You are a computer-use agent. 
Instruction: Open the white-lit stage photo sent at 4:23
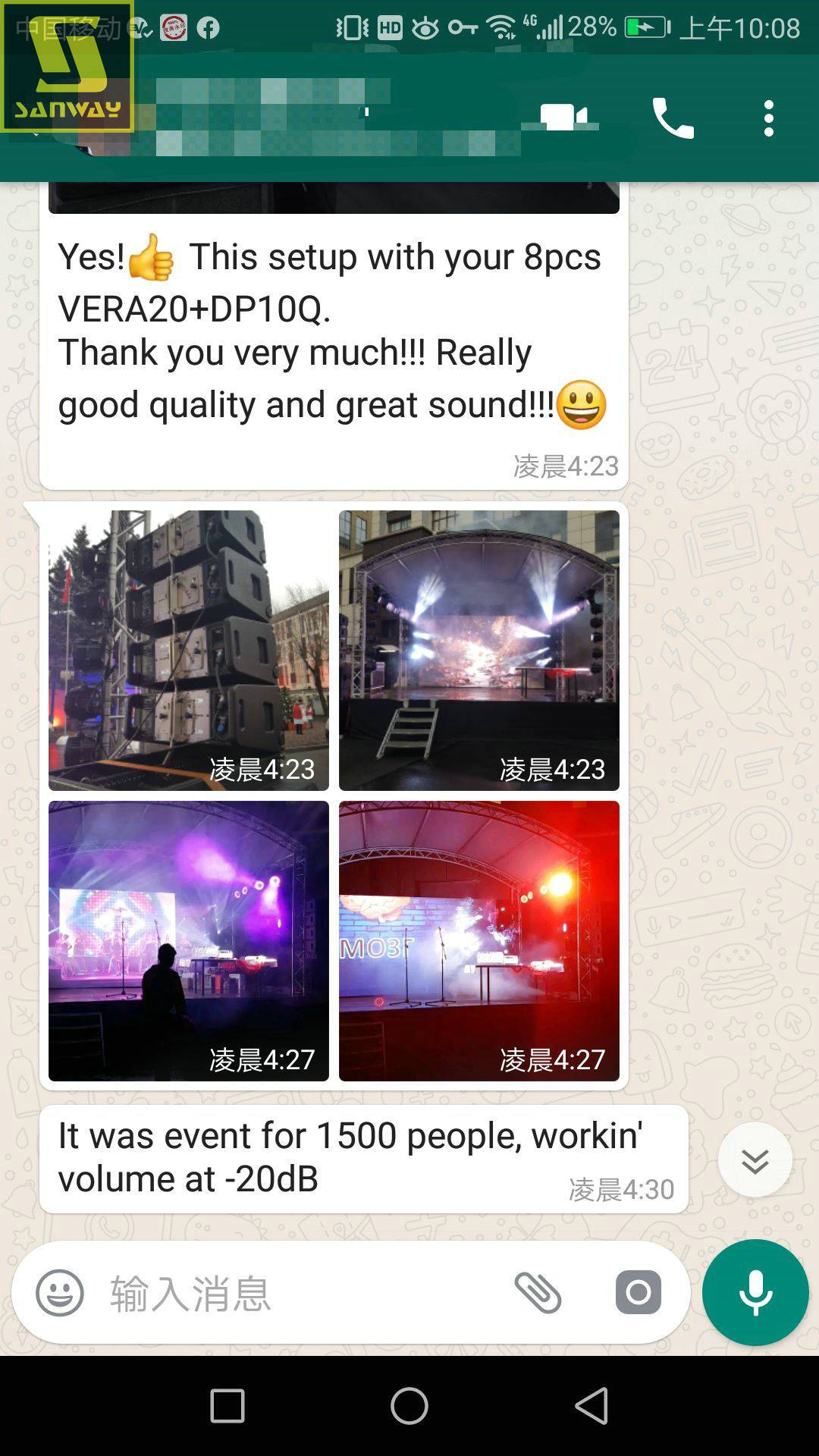479,651
